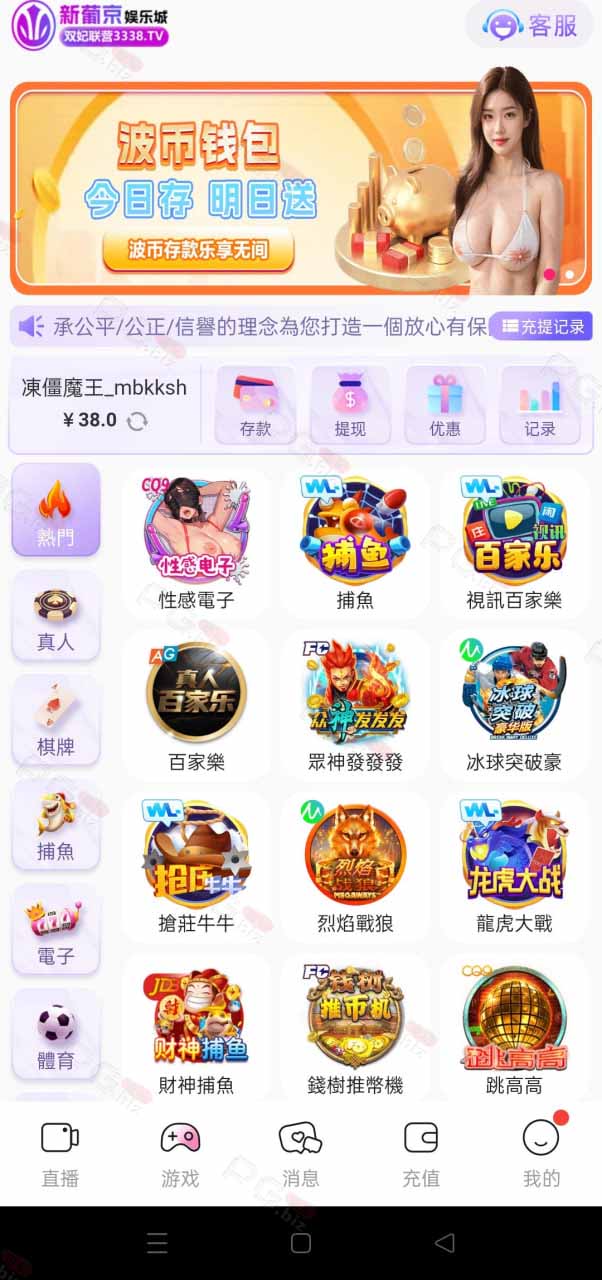
Task: Launch the 性感電子 game
Action: (x=197, y=544)
